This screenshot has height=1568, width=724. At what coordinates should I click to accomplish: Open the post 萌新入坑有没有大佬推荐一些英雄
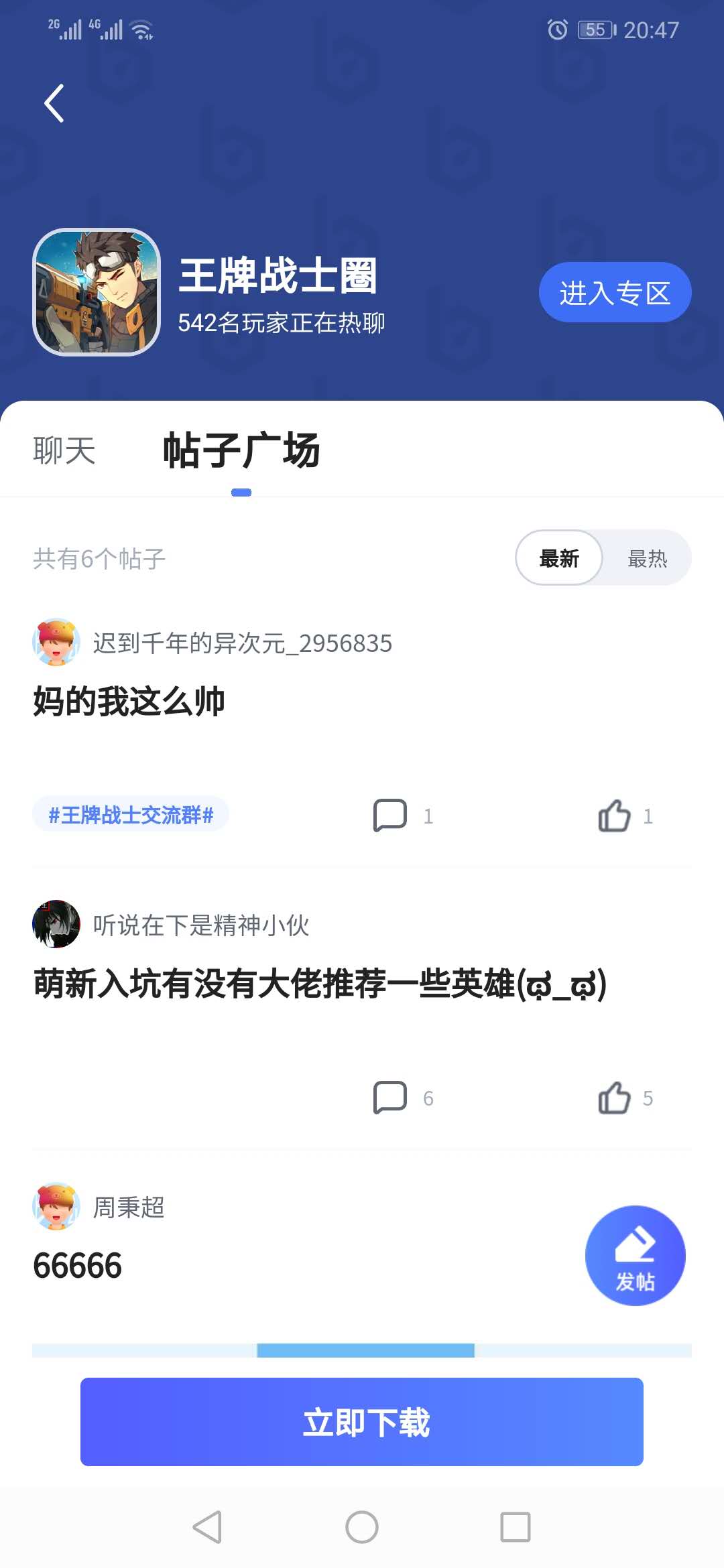[x=320, y=984]
